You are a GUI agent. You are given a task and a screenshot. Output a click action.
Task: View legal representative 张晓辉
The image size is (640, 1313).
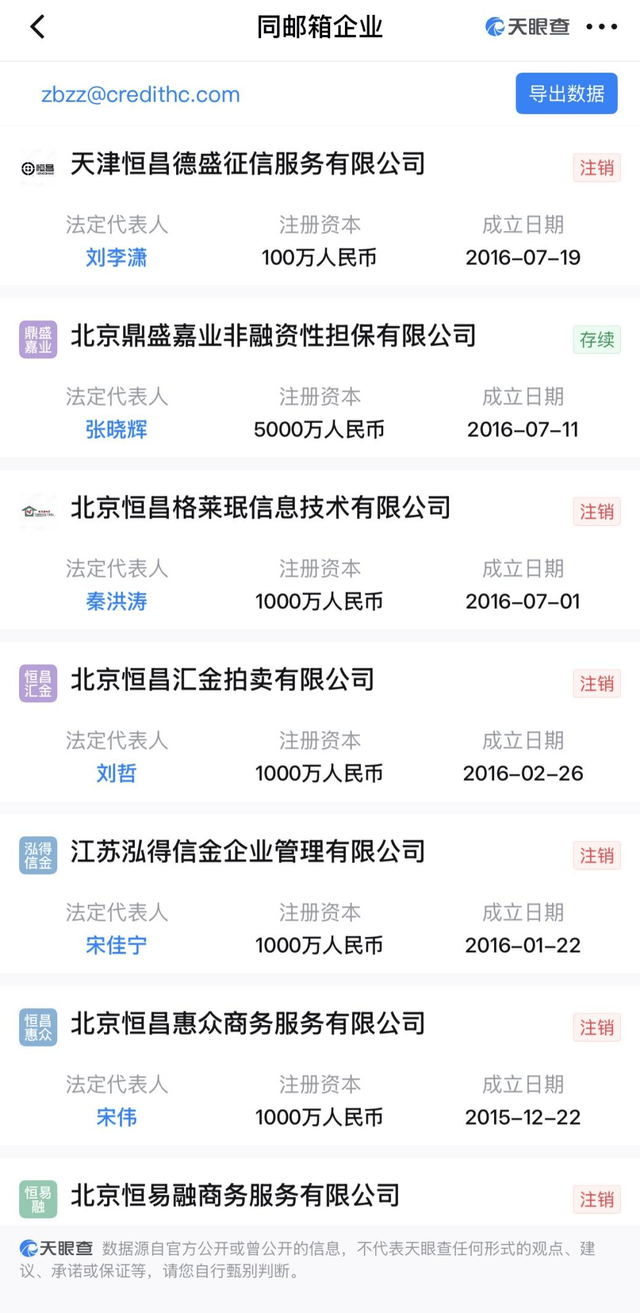coord(116,429)
